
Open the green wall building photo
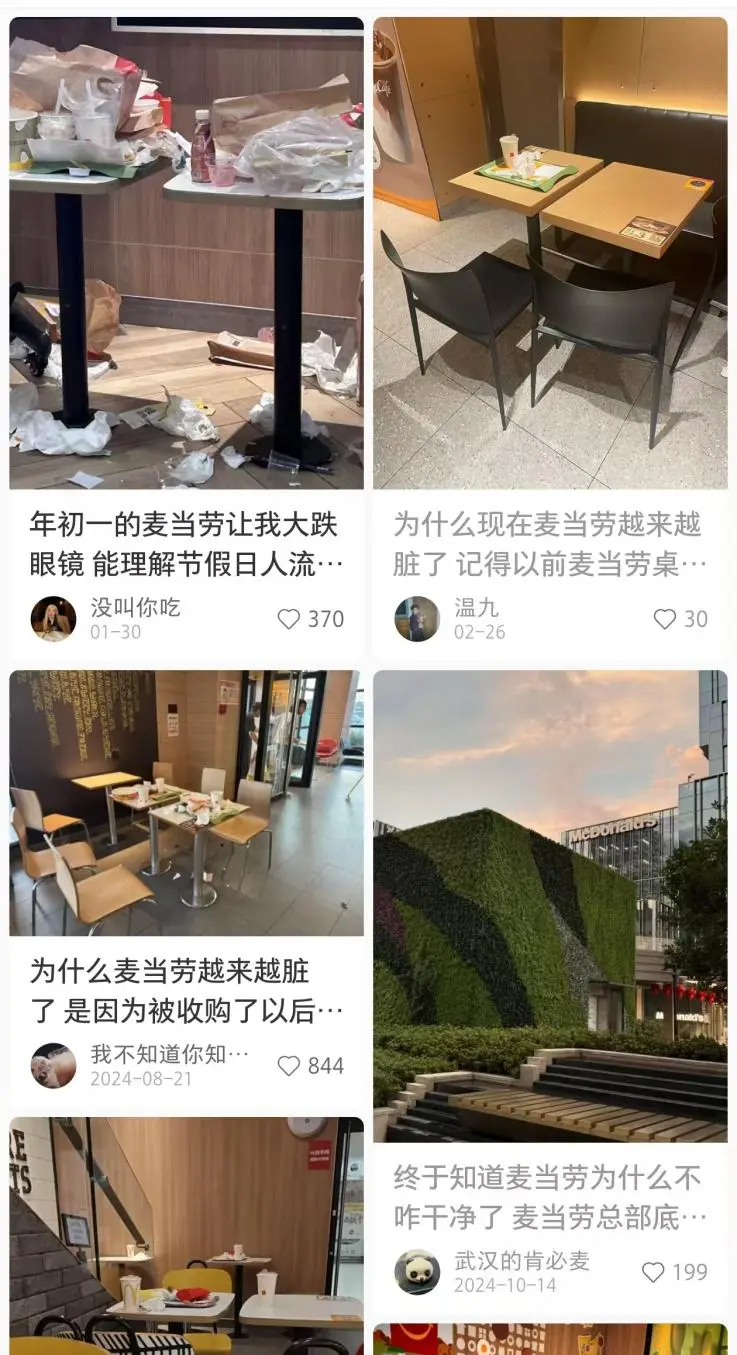coord(551,904)
